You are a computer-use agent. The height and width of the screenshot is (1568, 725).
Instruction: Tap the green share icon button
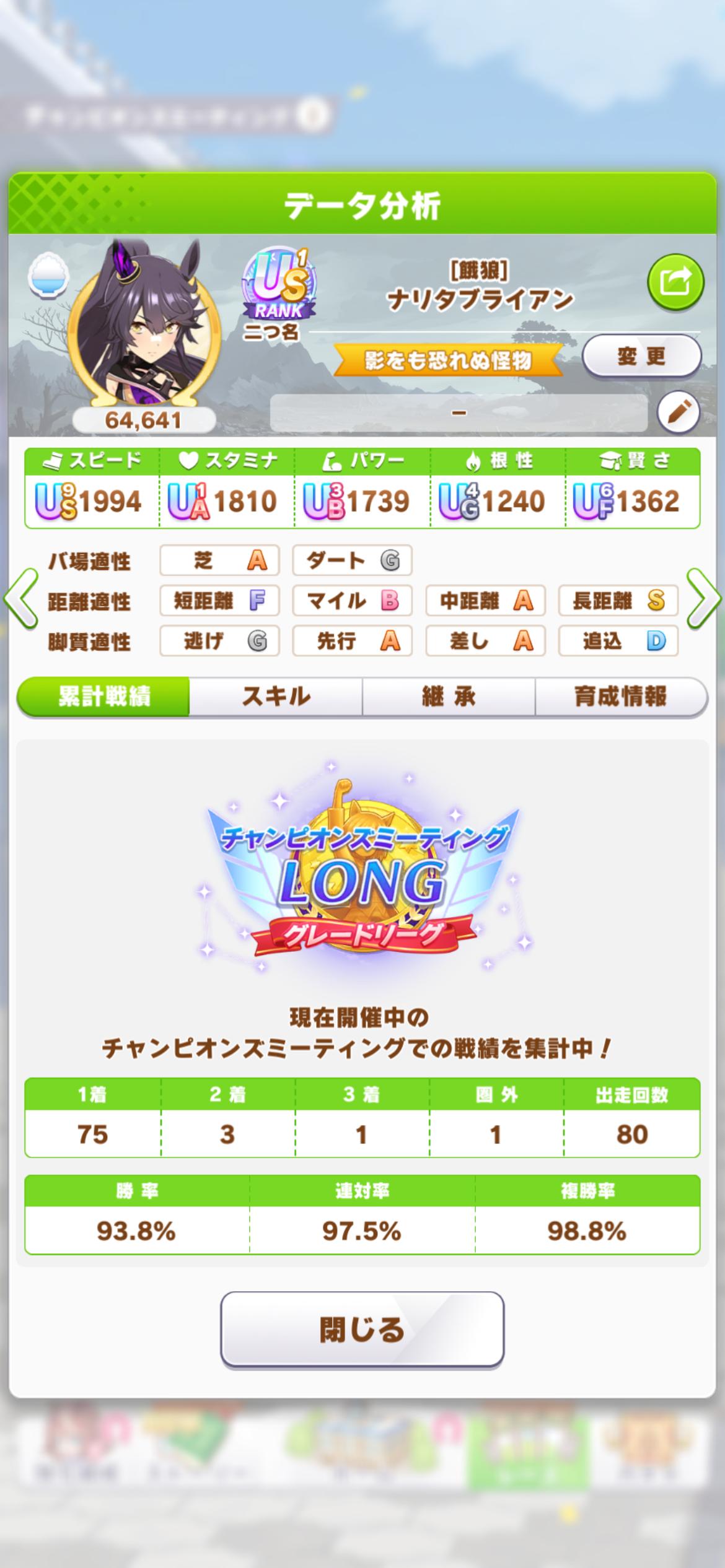click(675, 282)
